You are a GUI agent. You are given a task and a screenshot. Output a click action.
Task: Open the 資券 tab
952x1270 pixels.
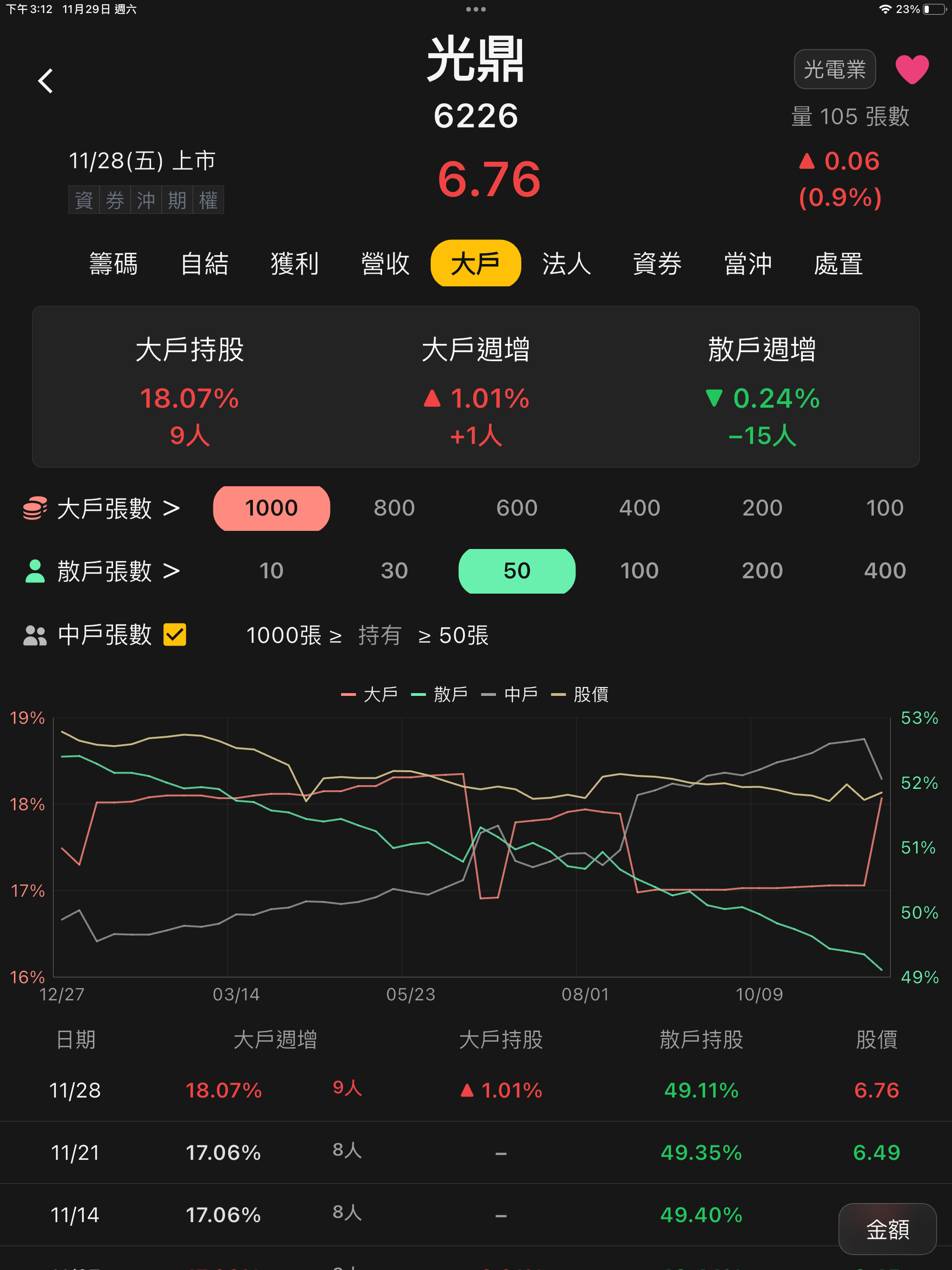pos(657,264)
